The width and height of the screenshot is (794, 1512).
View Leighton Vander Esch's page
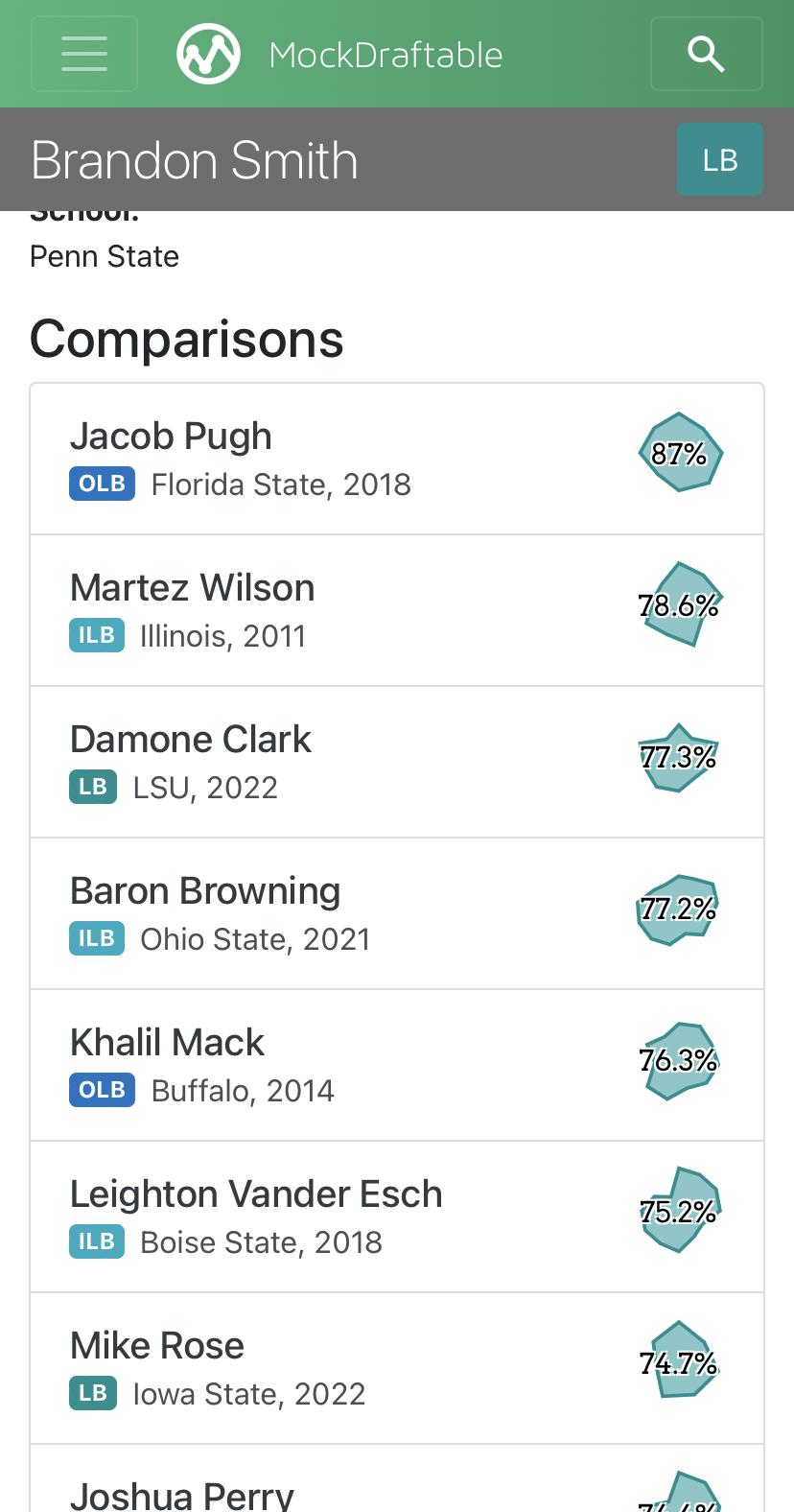397,1217
